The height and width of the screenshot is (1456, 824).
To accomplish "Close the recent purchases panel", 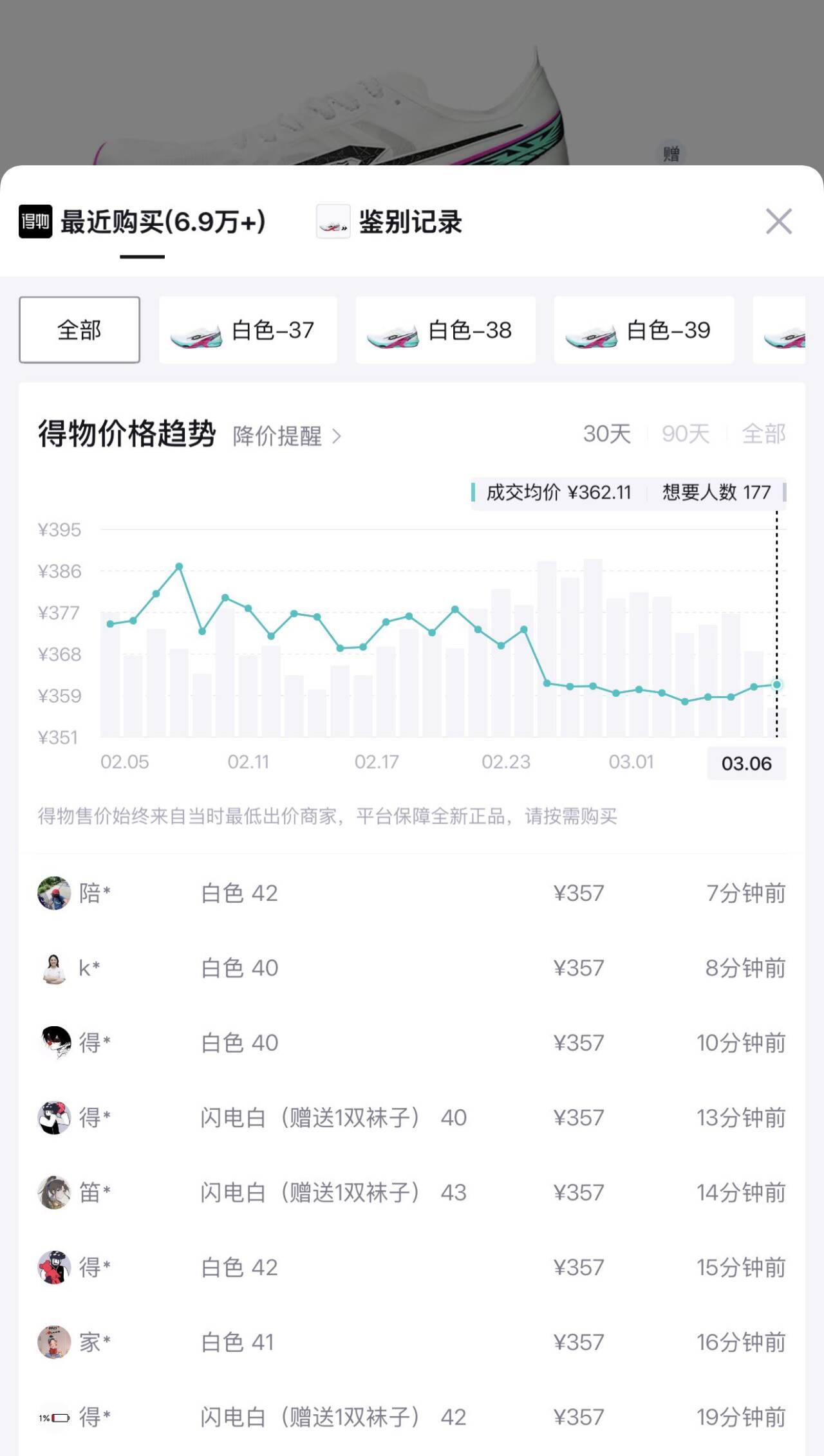I will (778, 221).
